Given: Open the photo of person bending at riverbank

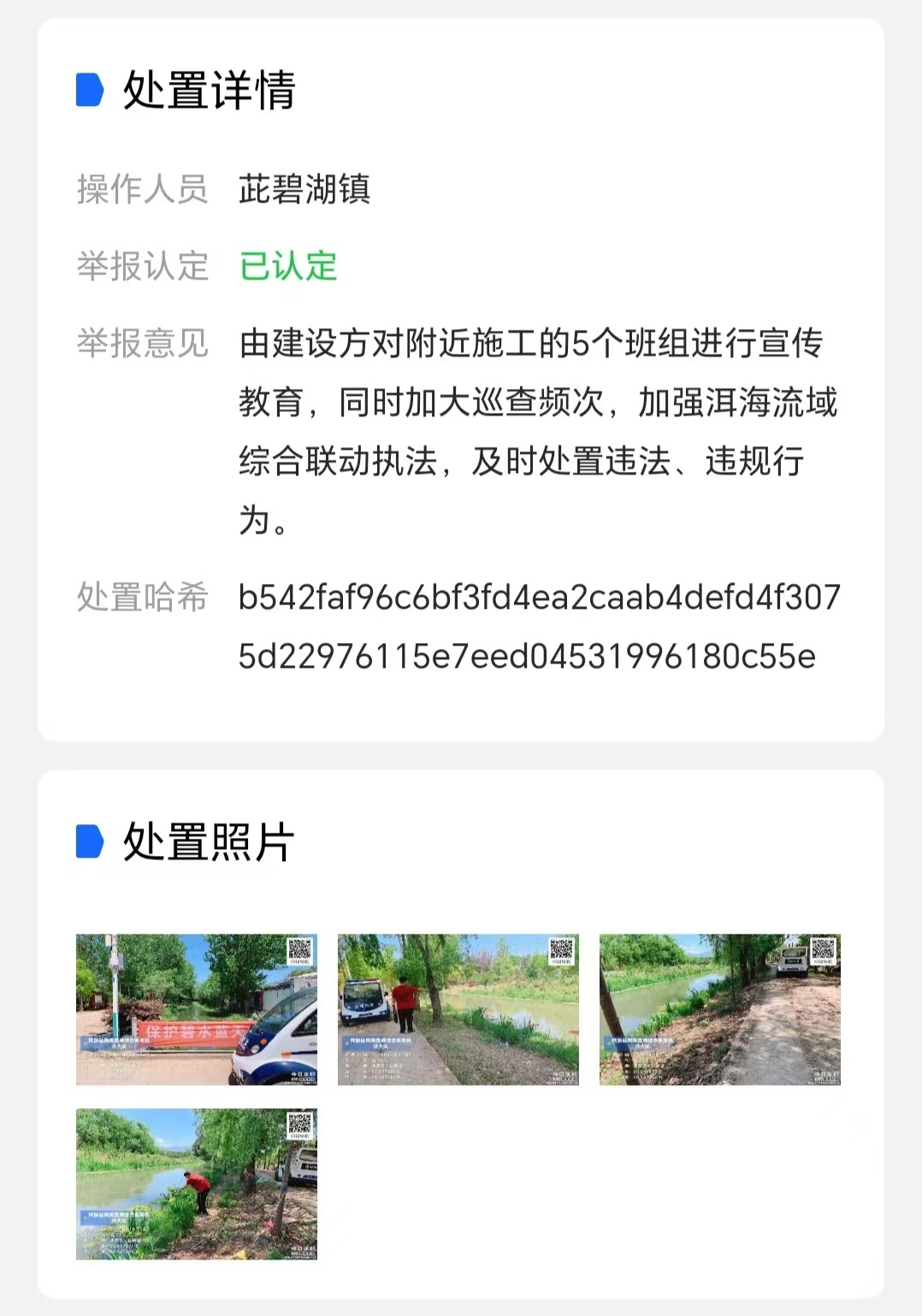Looking at the screenshot, I should click(196, 1183).
